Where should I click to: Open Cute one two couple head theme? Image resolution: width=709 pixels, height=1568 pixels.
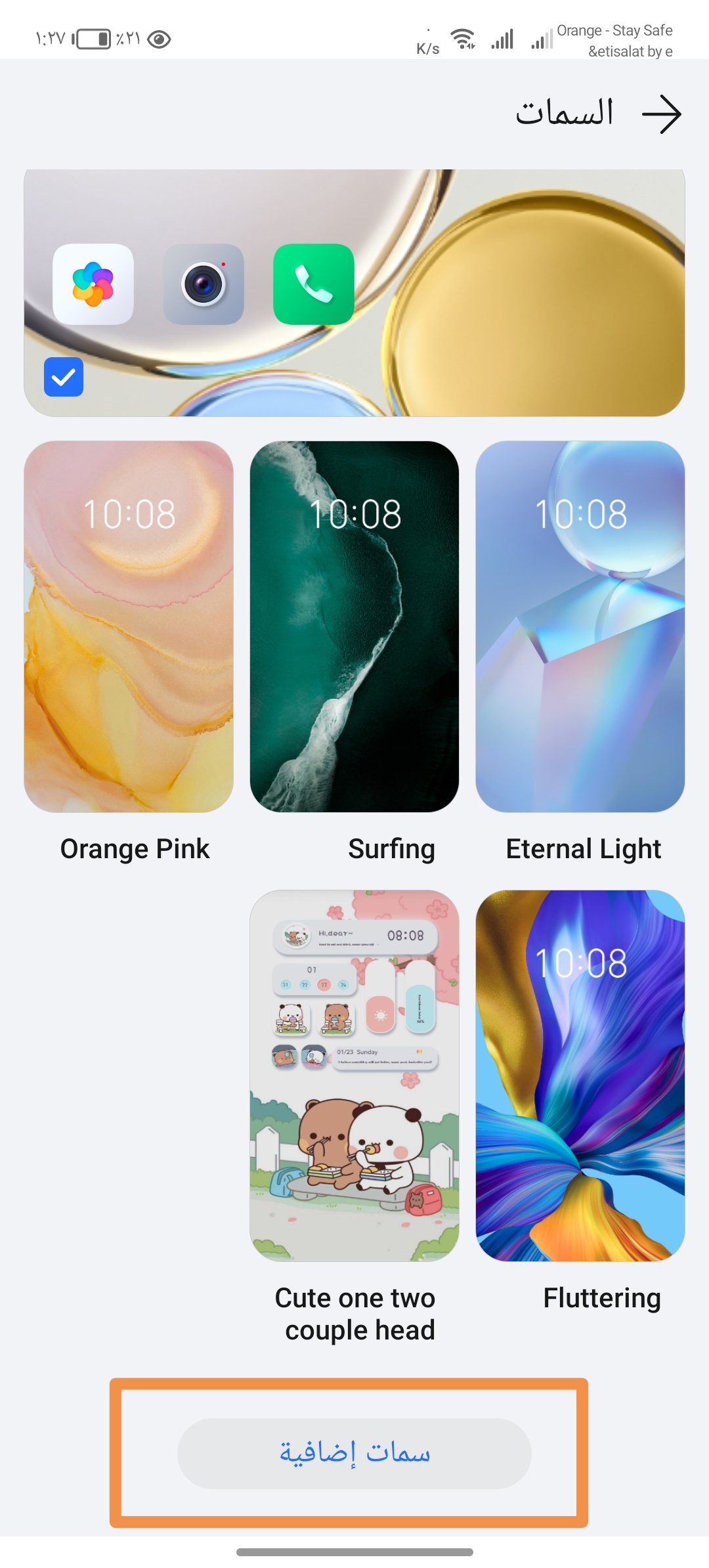(354, 1076)
